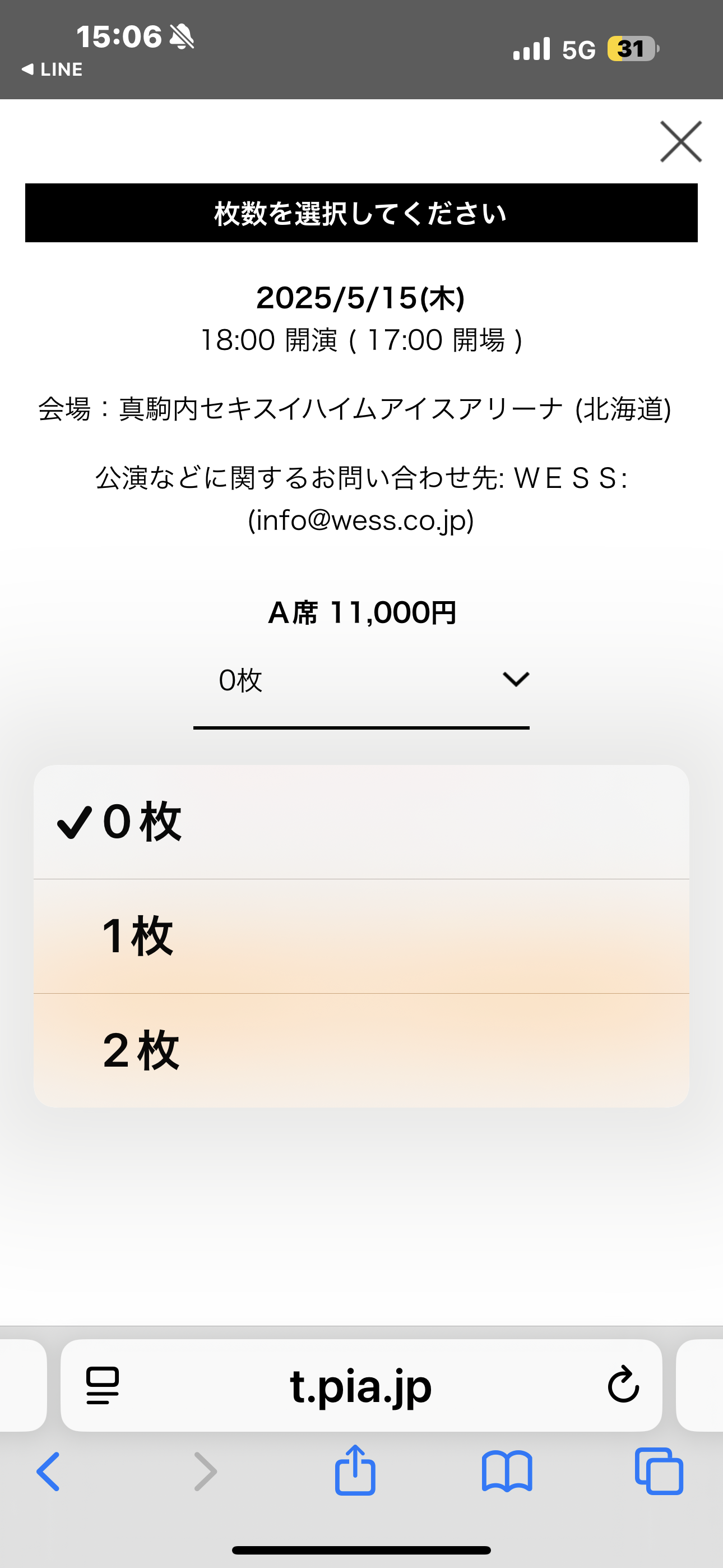723x1568 pixels.
Task: Select 0枚 in the quantity list
Action: (361, 822)
